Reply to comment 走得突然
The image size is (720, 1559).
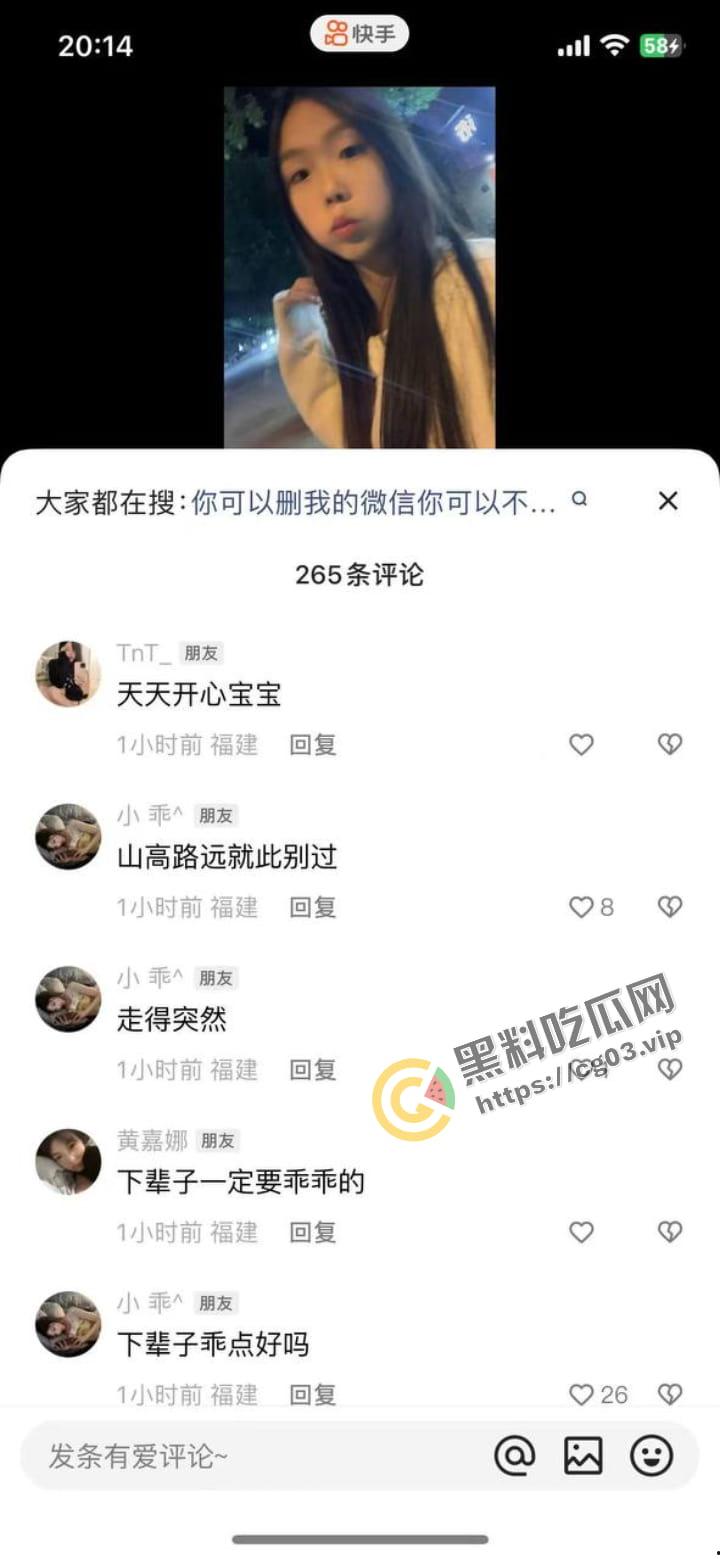point(312,1070)
